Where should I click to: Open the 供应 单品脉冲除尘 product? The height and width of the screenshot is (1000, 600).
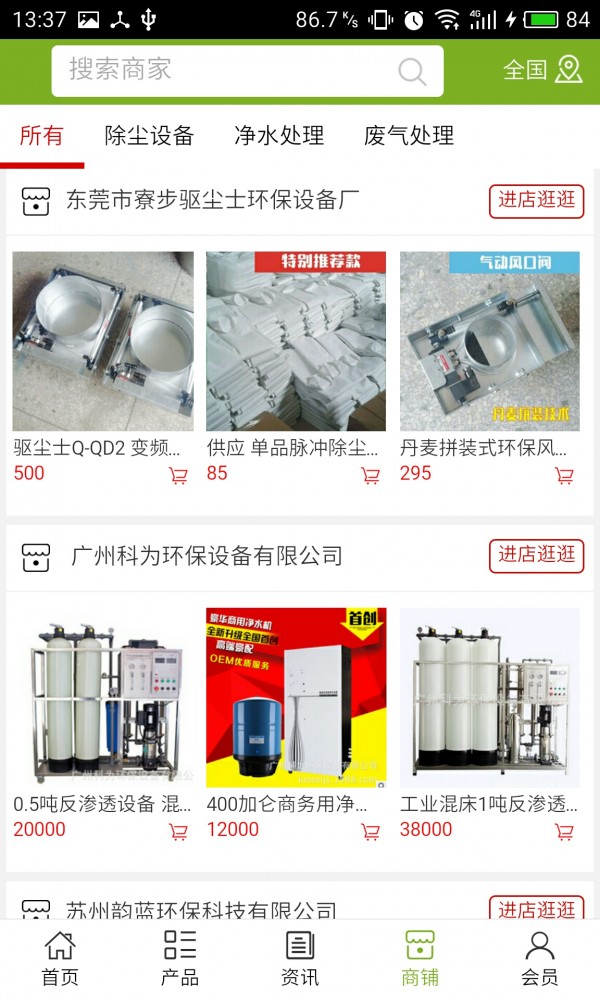(296, 341)
